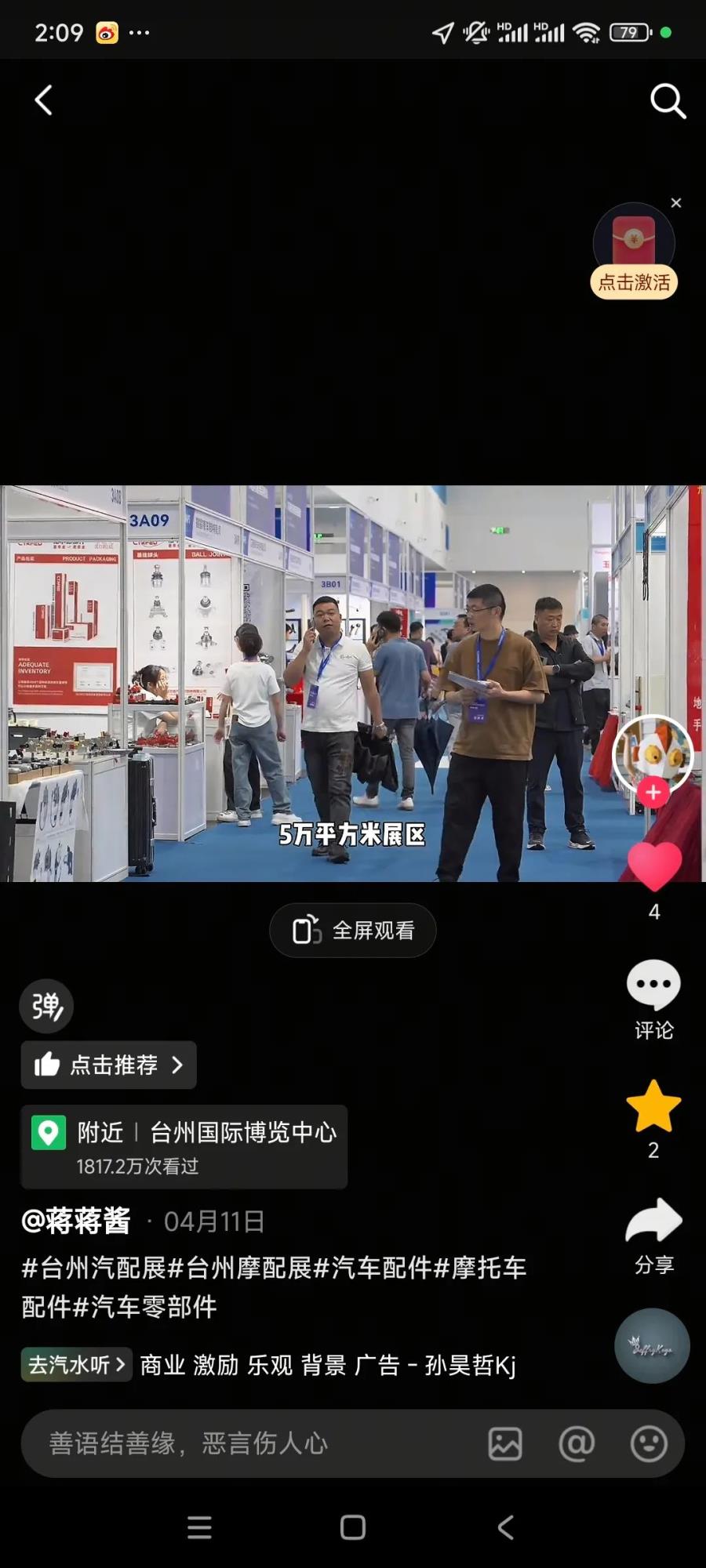Open the emoji picker in comment bar
This screenshot has height=1568, width=706.
(649, 1443)
